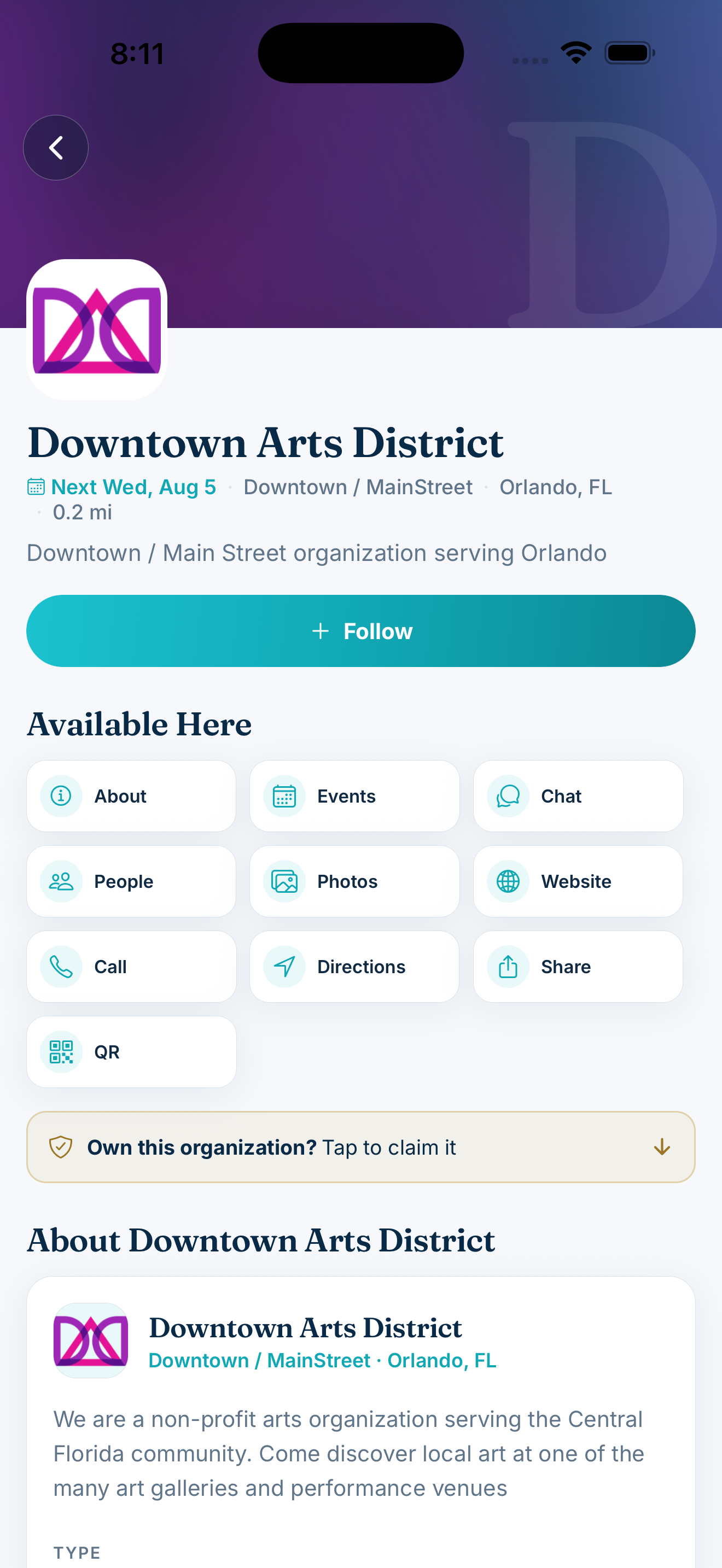Call Downtown Arts District
Viewport: 722px width, 1568px height.
(x=131, y=967)
